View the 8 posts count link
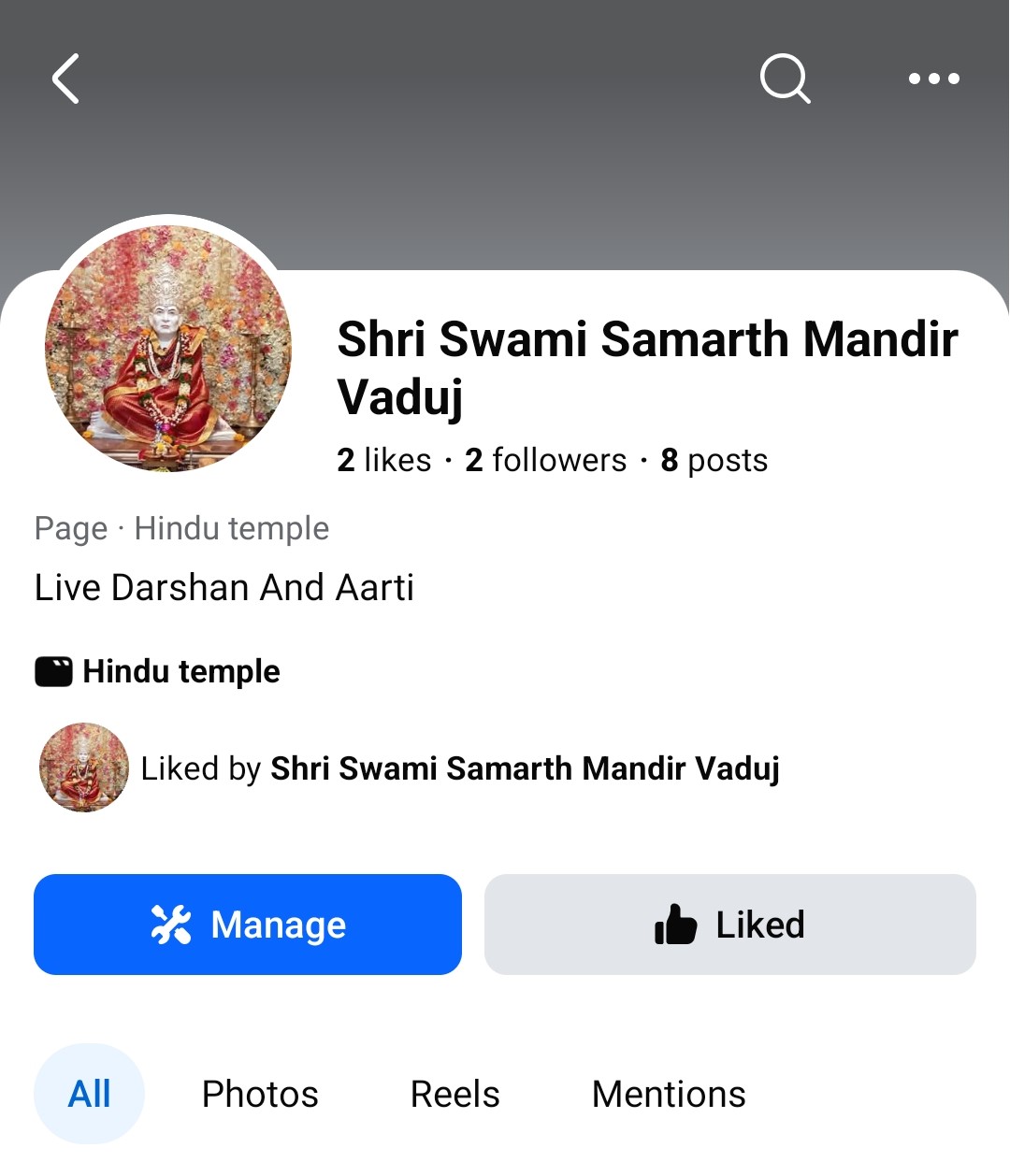Viewport: 1010px width, 1176px height. point(716,460)
